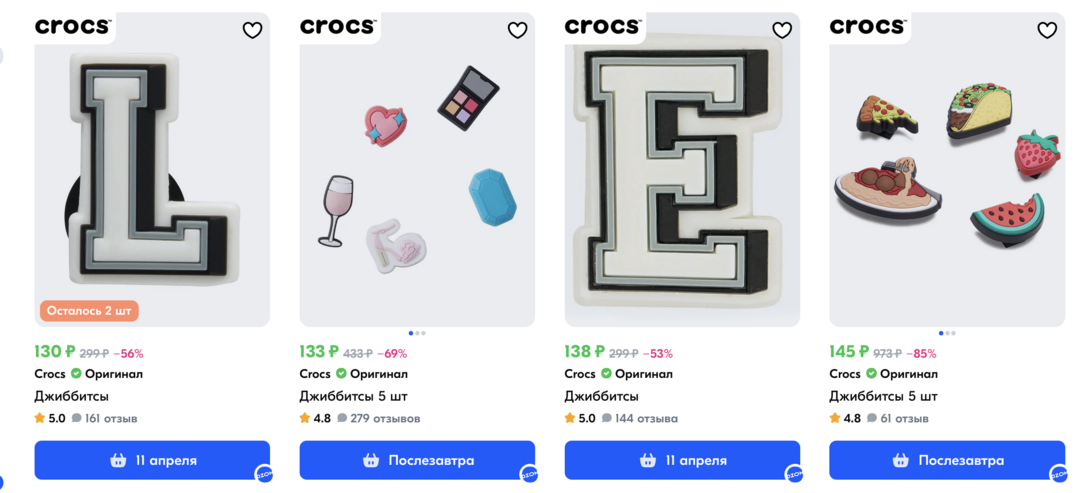Favorite the 145 ₽ food Jibbitz set
The width and height of the screenshot is (1090, 493).
click(1047, 30)
